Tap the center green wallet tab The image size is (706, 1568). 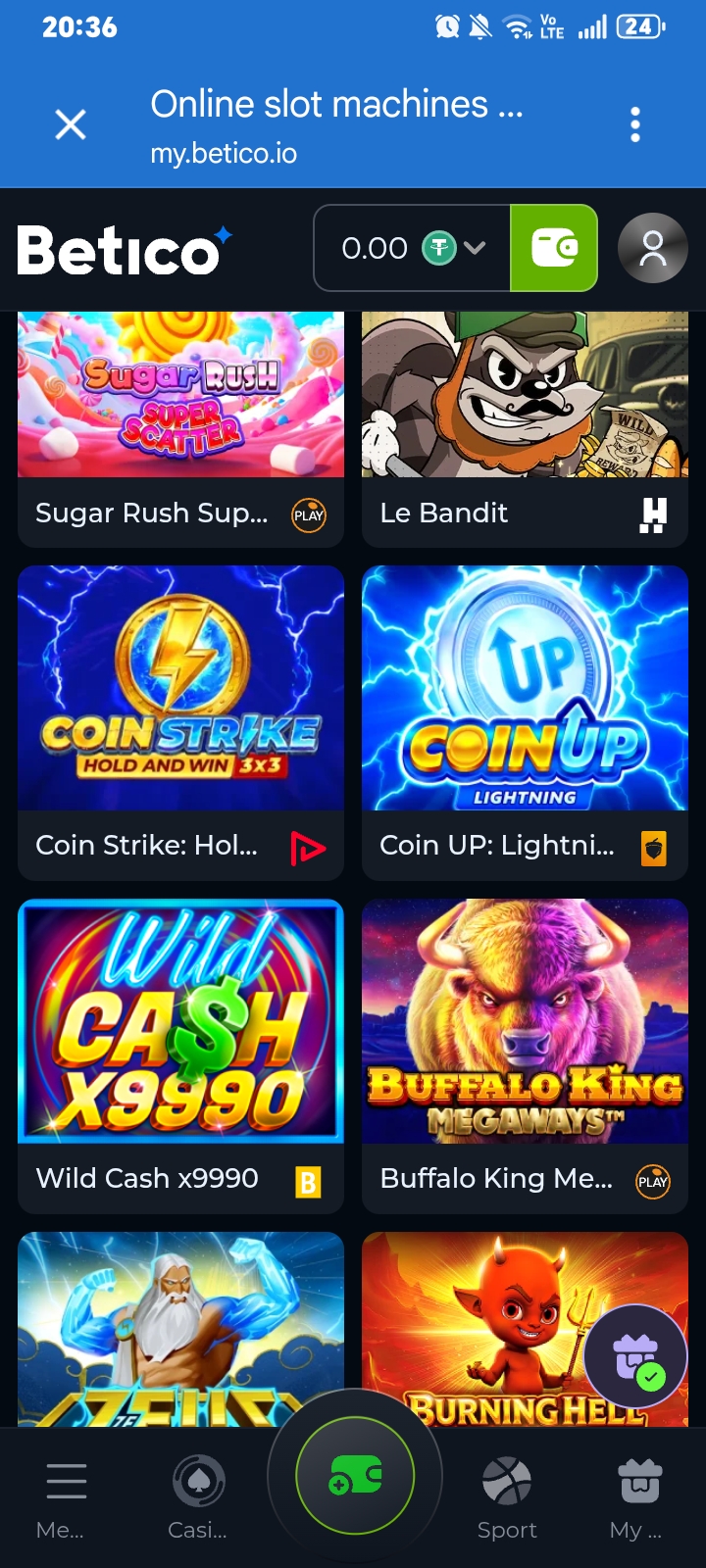point(355,1475)
